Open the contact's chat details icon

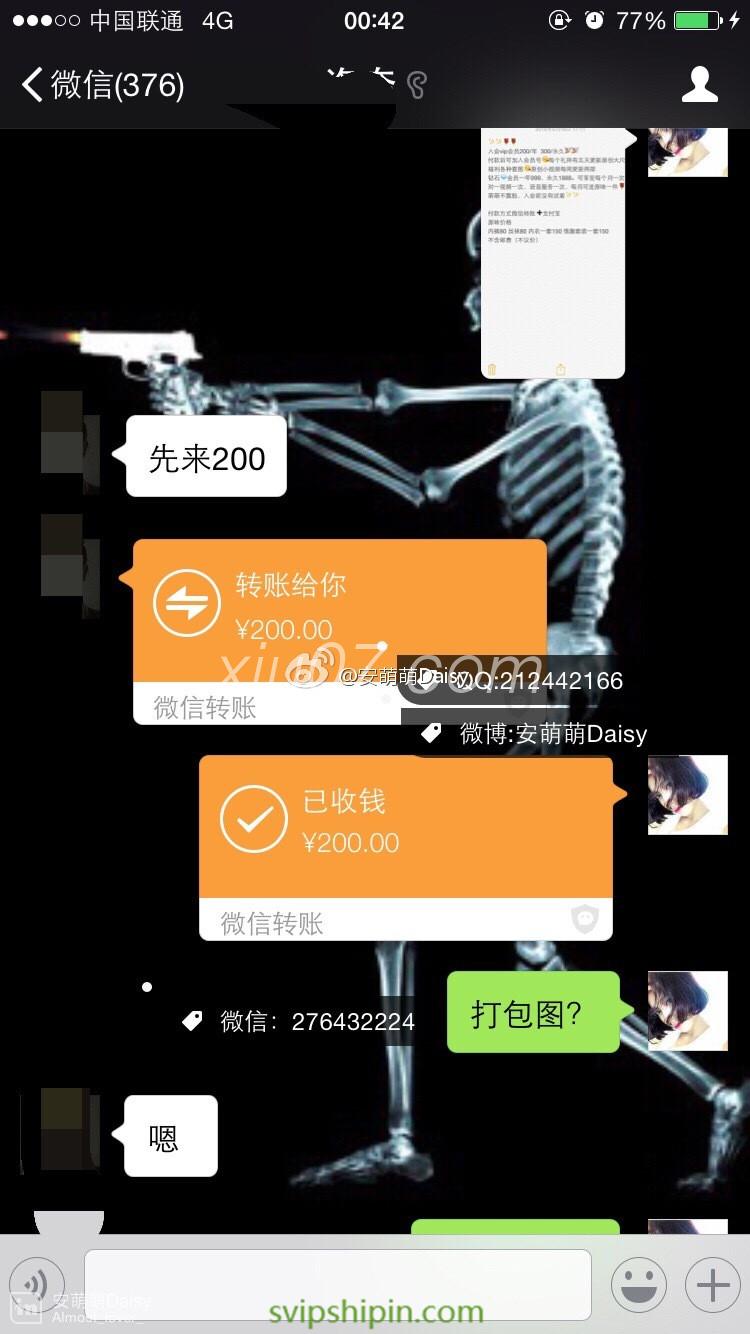(x=699, y=85)
